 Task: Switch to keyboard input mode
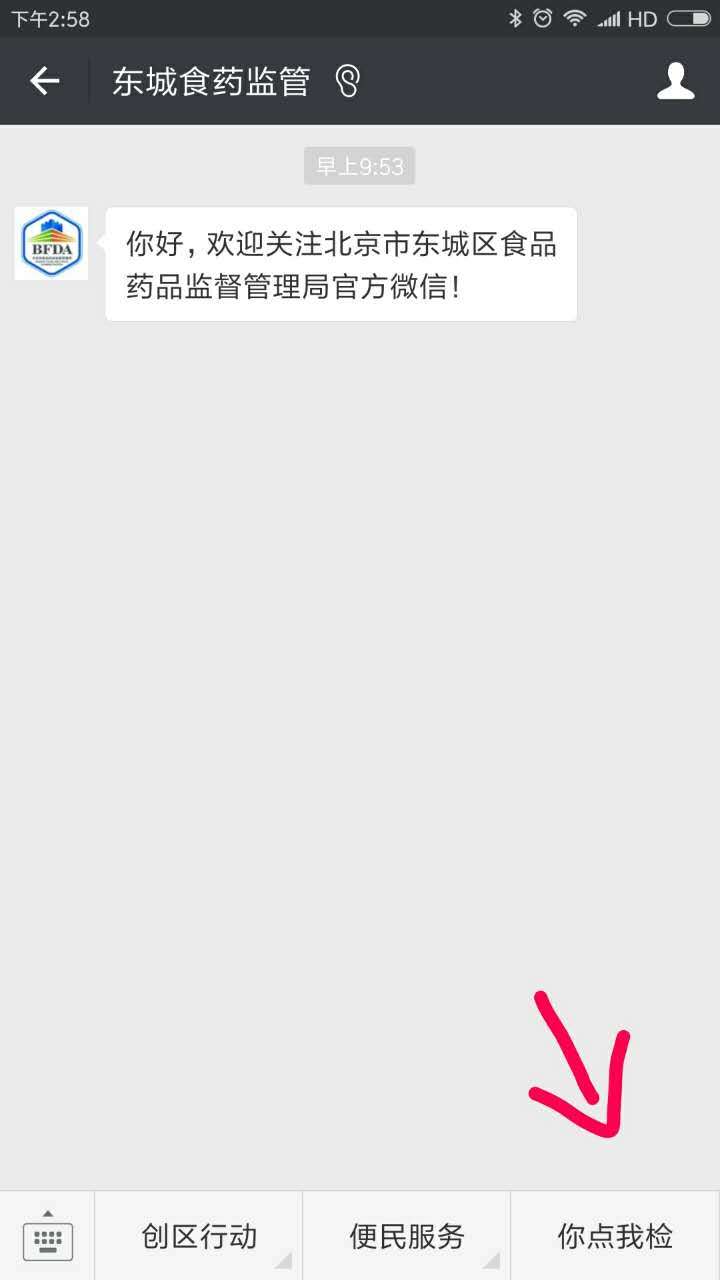(47, 1236)
